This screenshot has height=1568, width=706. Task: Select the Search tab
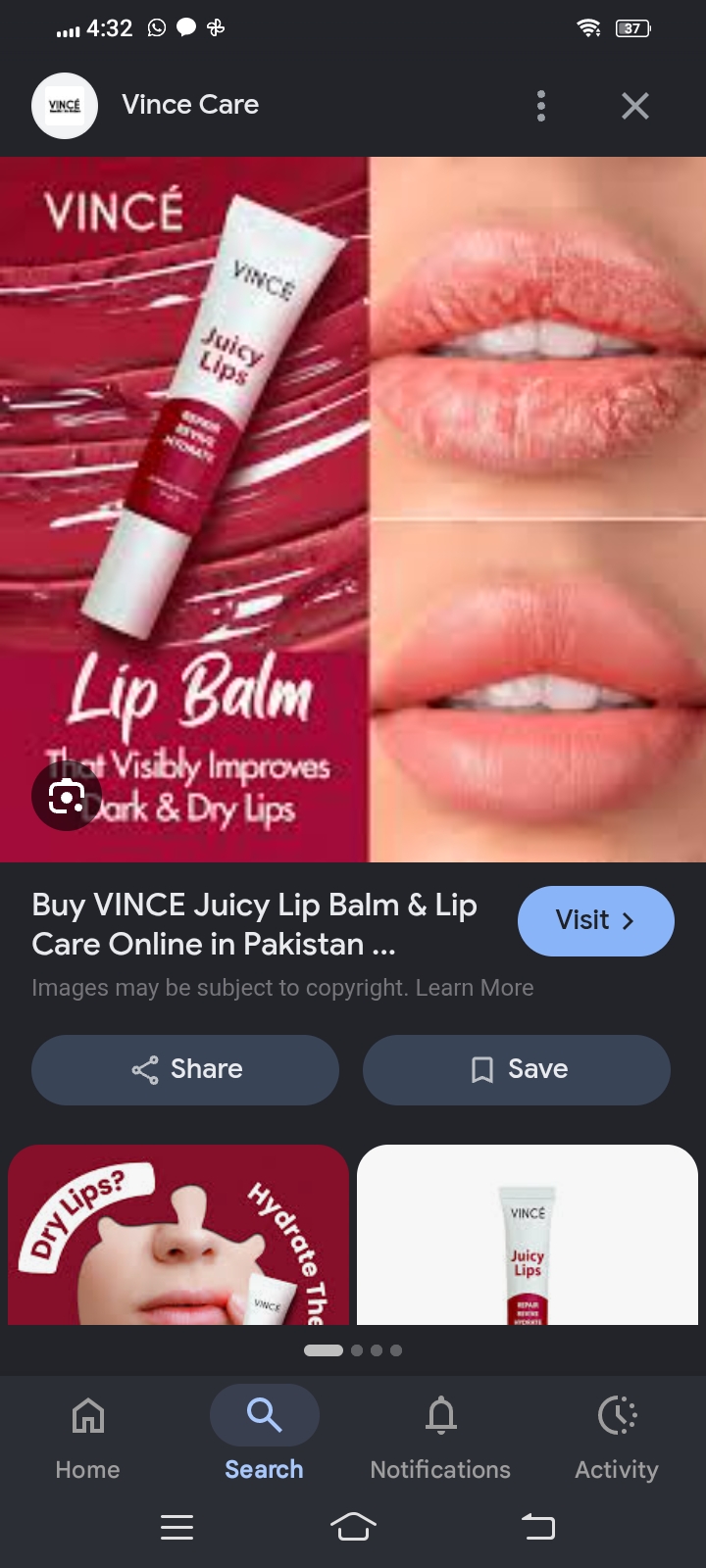coord(265,1437)
